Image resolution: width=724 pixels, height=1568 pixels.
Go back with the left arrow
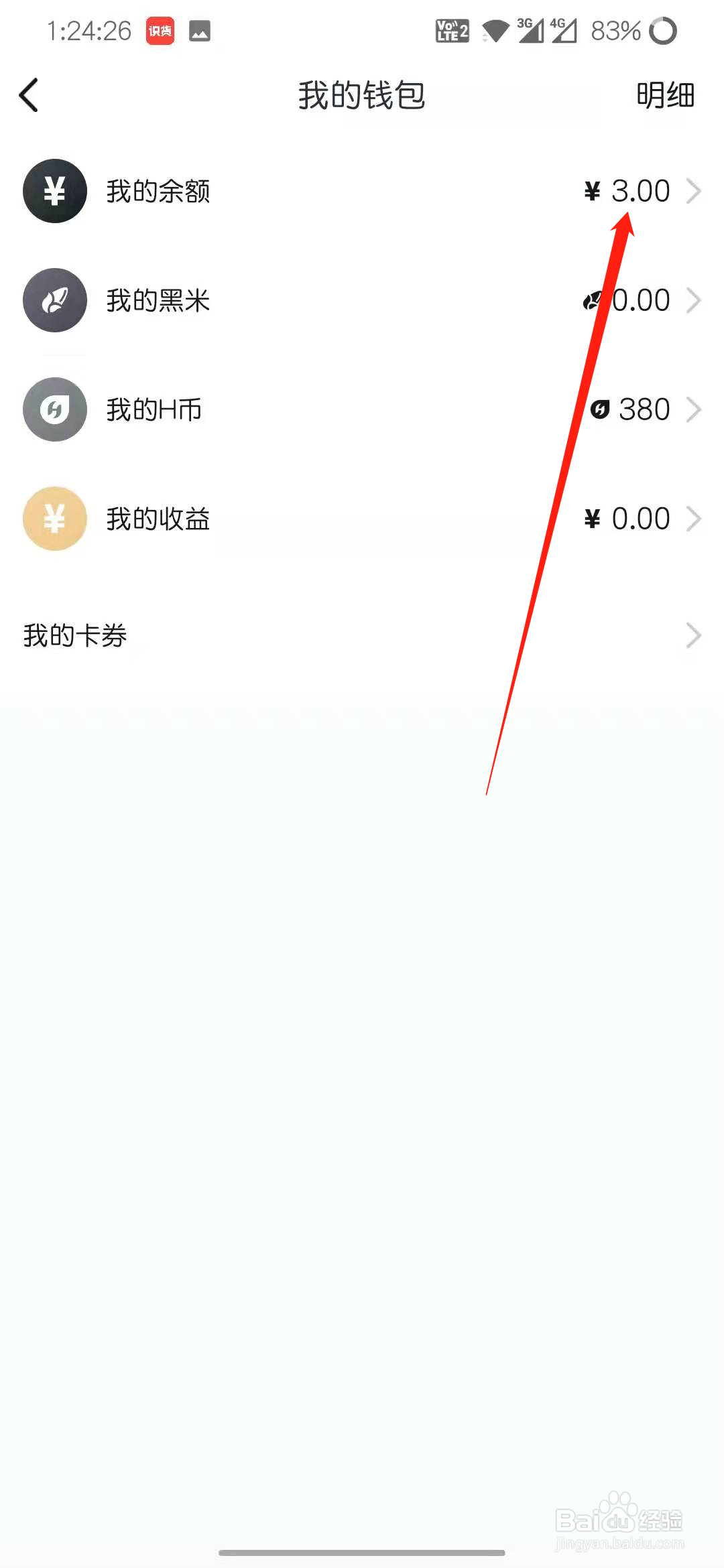[28, 94]
